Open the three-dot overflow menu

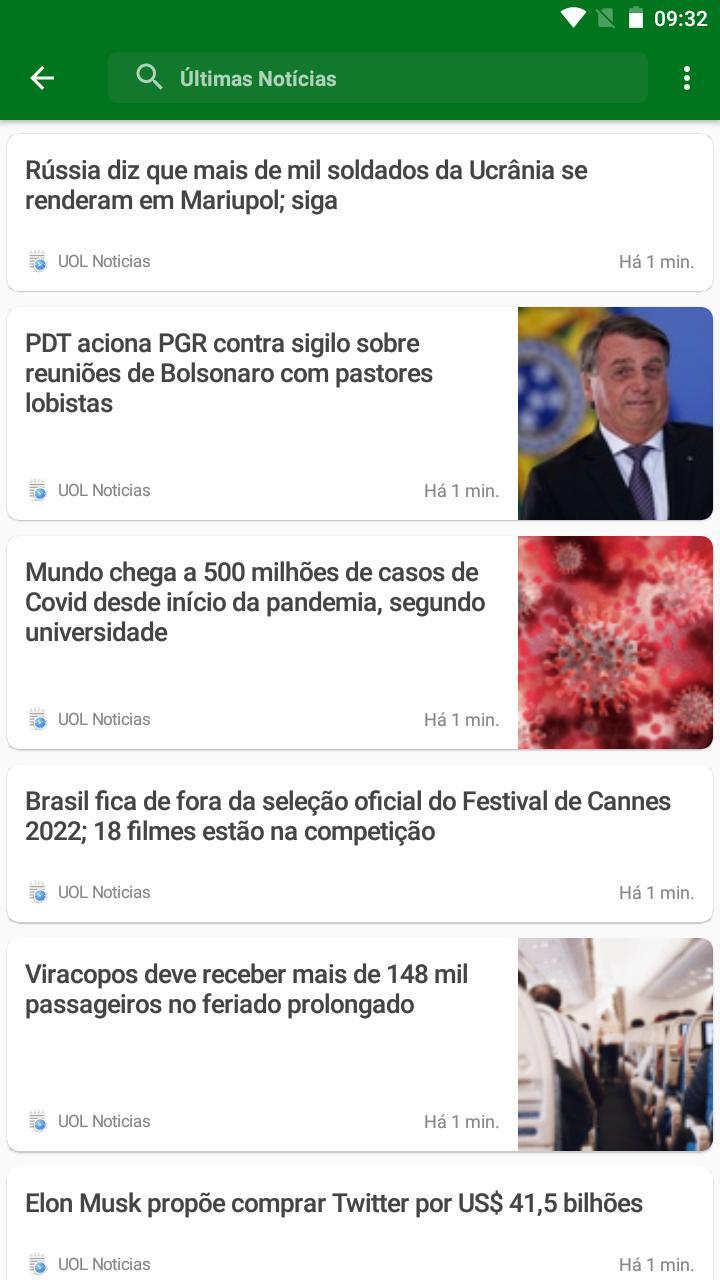pos(686,77)
